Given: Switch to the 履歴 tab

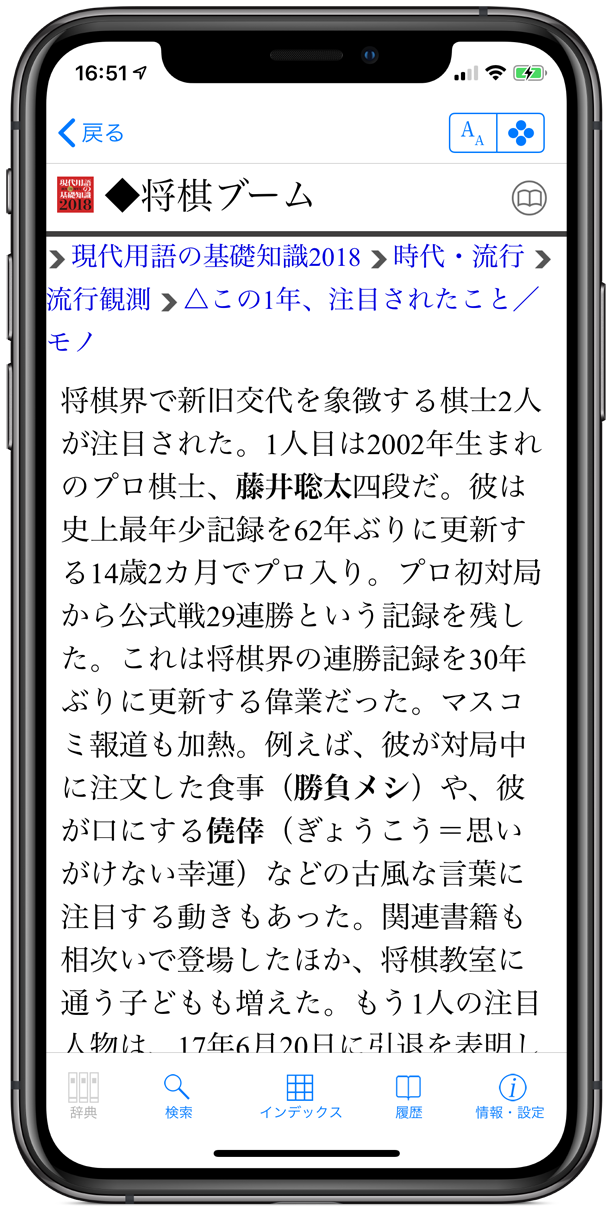Looking at the screenshot, I should click(408, 1096).
